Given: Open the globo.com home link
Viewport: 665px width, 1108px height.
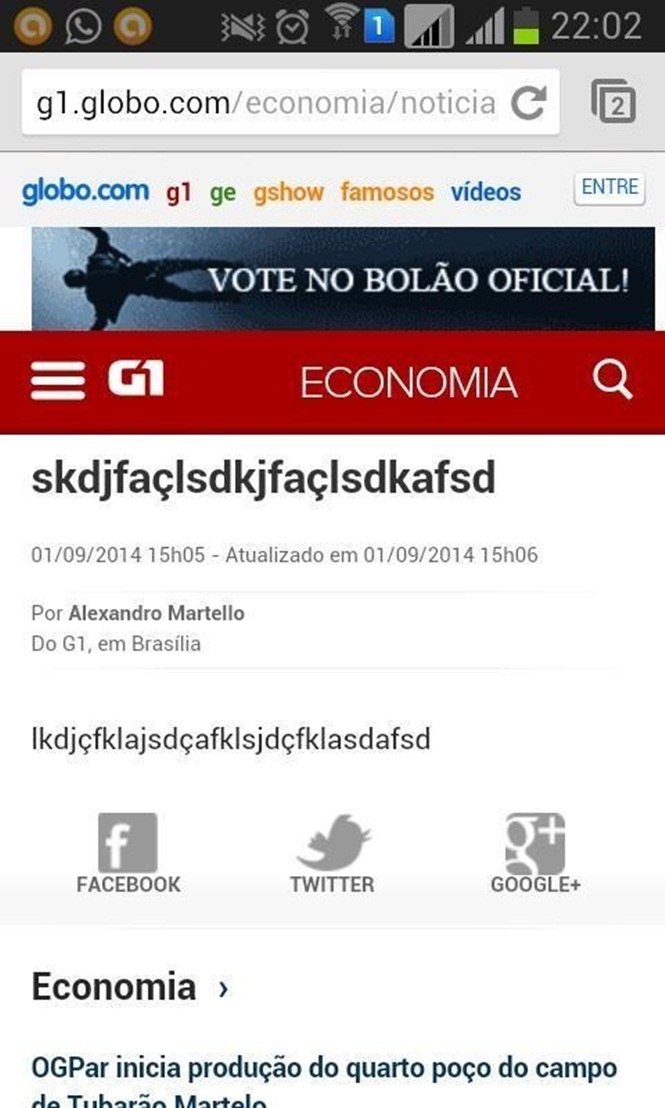Looking at the screenshot, I should [86, 191].
